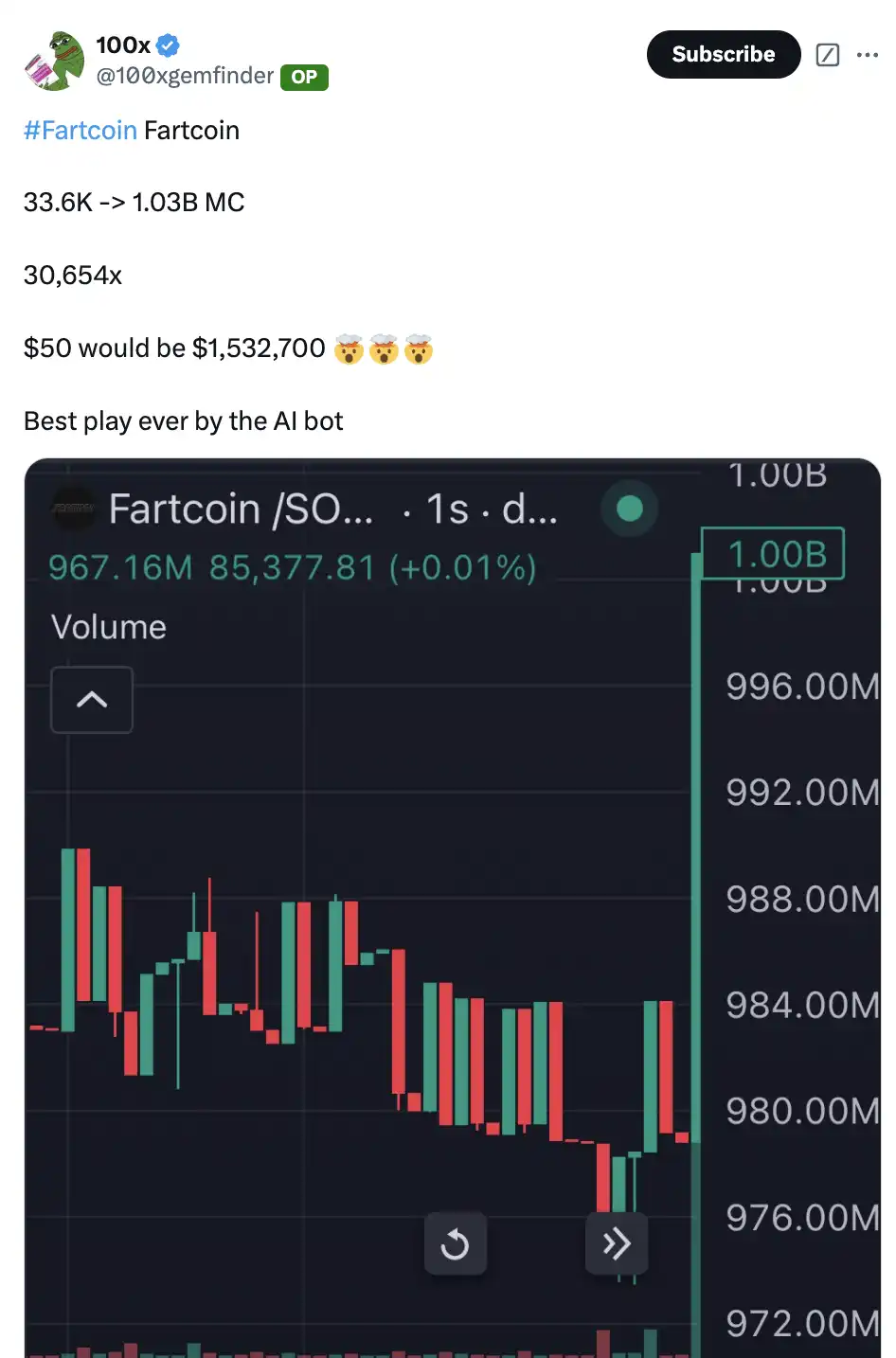The image size is (896, 1358).
Task: View the 100x profile picture
Action: click(x=54, y=61)
